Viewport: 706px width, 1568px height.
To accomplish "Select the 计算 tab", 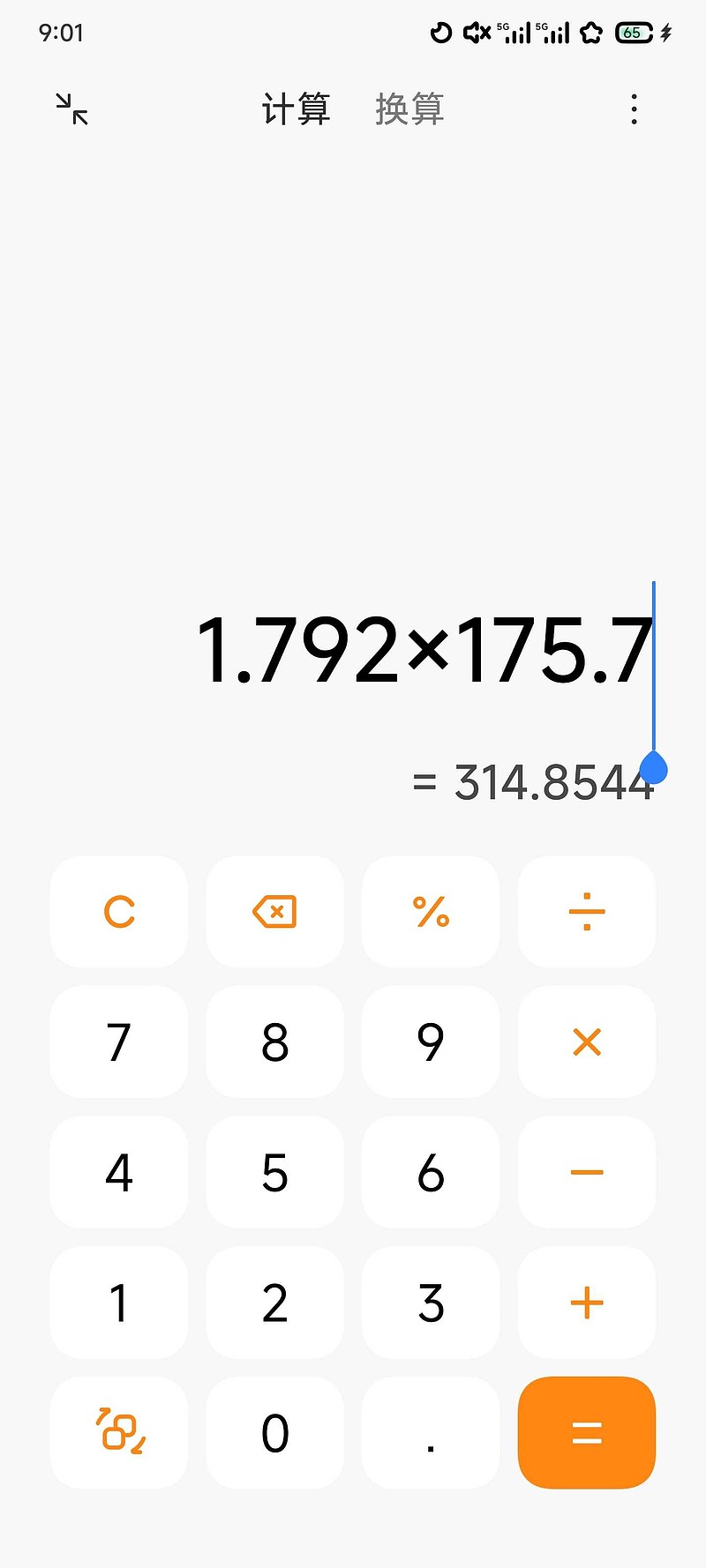I will tap(296, 109).
